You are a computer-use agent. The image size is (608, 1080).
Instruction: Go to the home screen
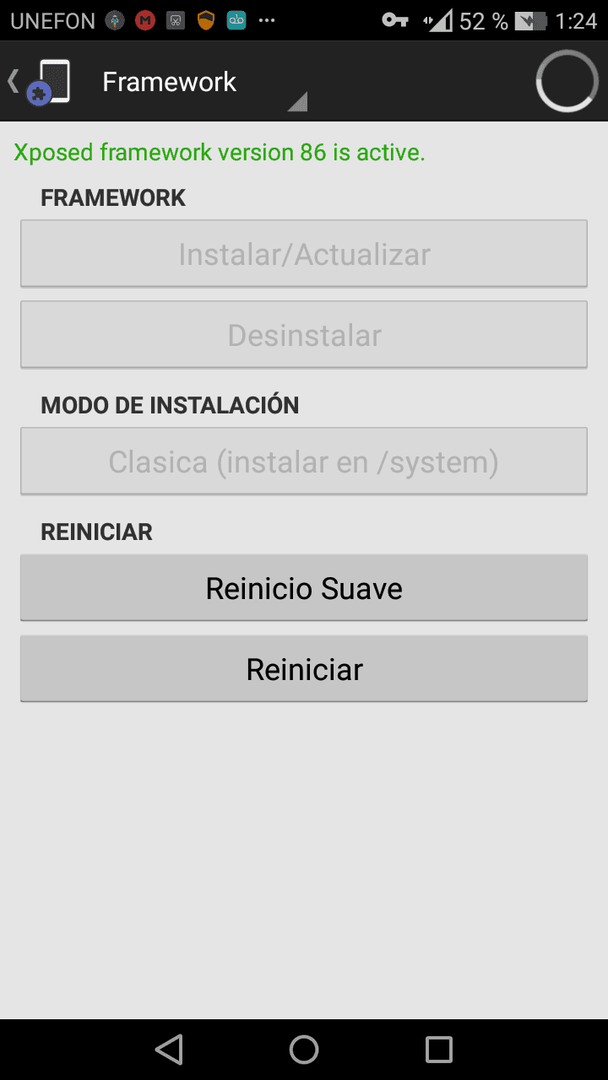point(304,1049)
